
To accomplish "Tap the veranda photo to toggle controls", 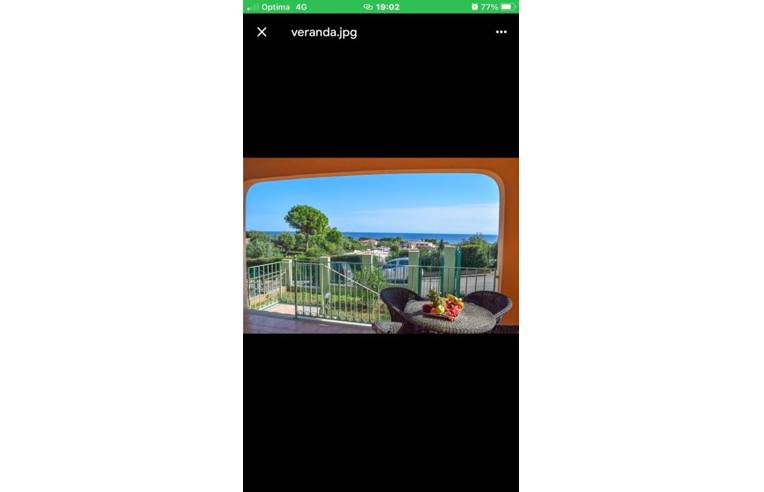I will pos(381,245).
